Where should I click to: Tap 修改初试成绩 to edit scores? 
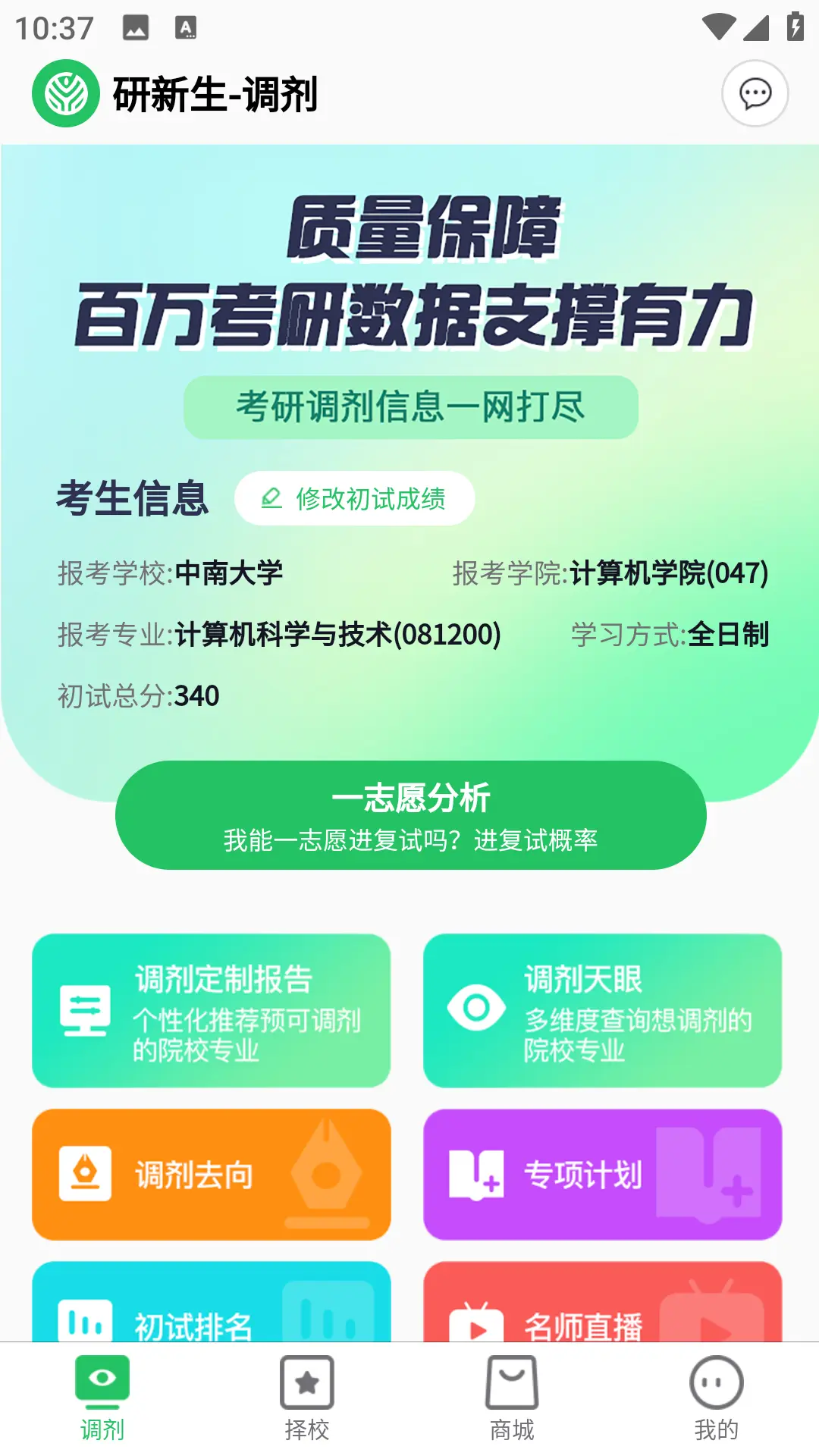tap(355, 498)
